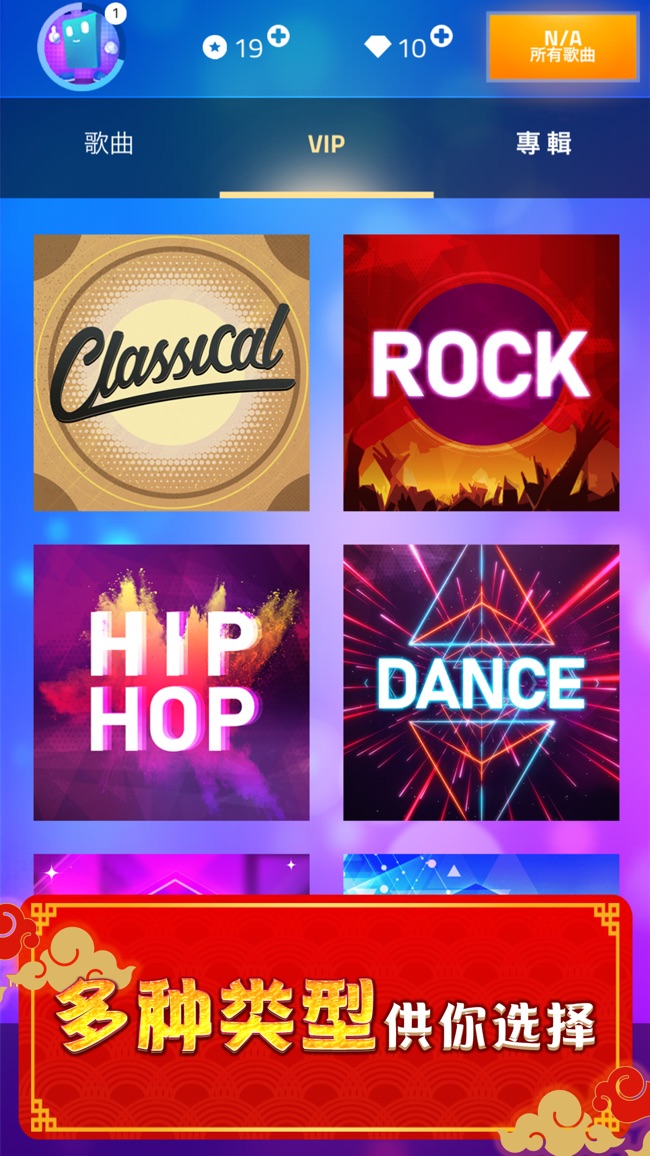Add more diamonds with the plus icon
Image resolution: width=650 pixels, height=1156 pixels.
click(441, 37)
